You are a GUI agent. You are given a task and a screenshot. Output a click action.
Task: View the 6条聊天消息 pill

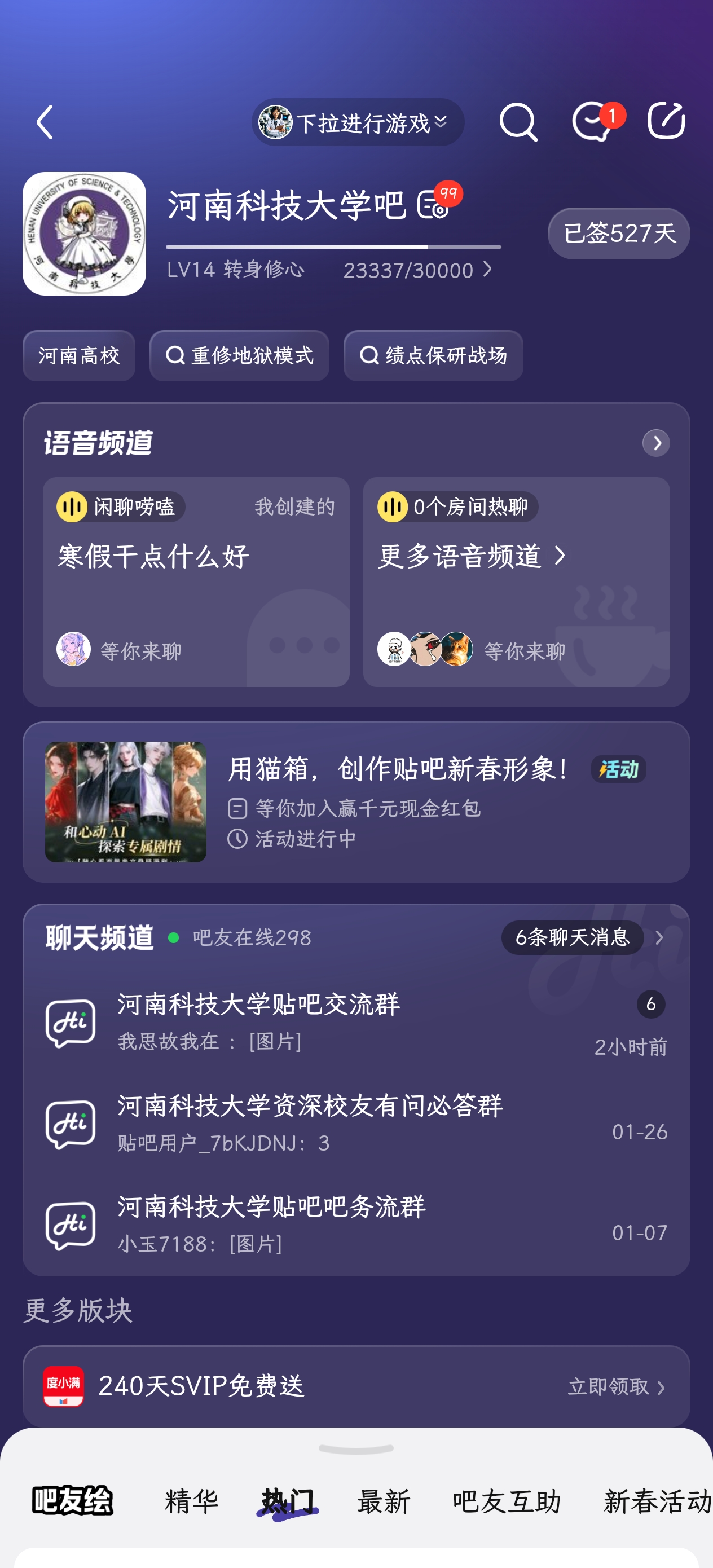pyautogui.click(x=573, y=937)
